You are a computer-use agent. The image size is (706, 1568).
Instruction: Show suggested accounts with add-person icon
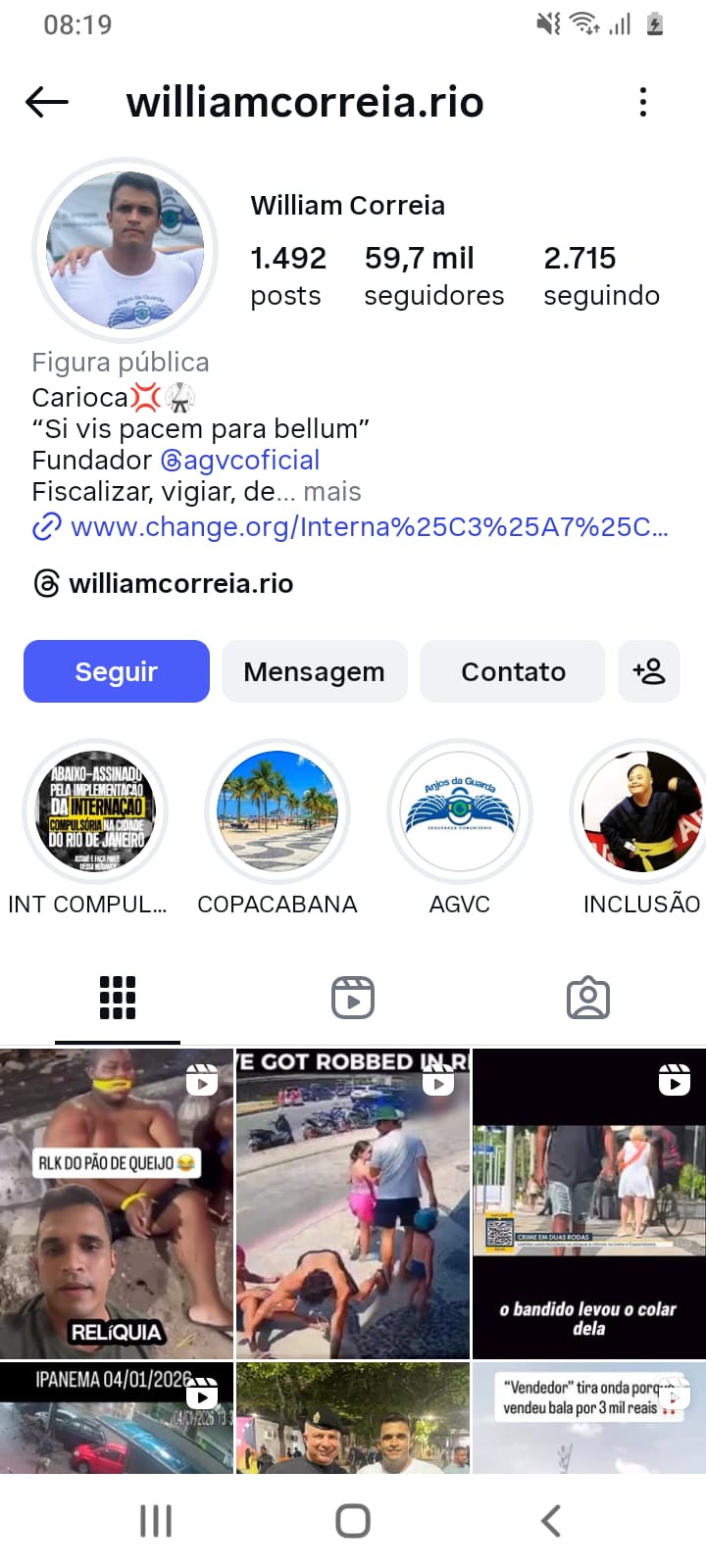coord(649,671)
